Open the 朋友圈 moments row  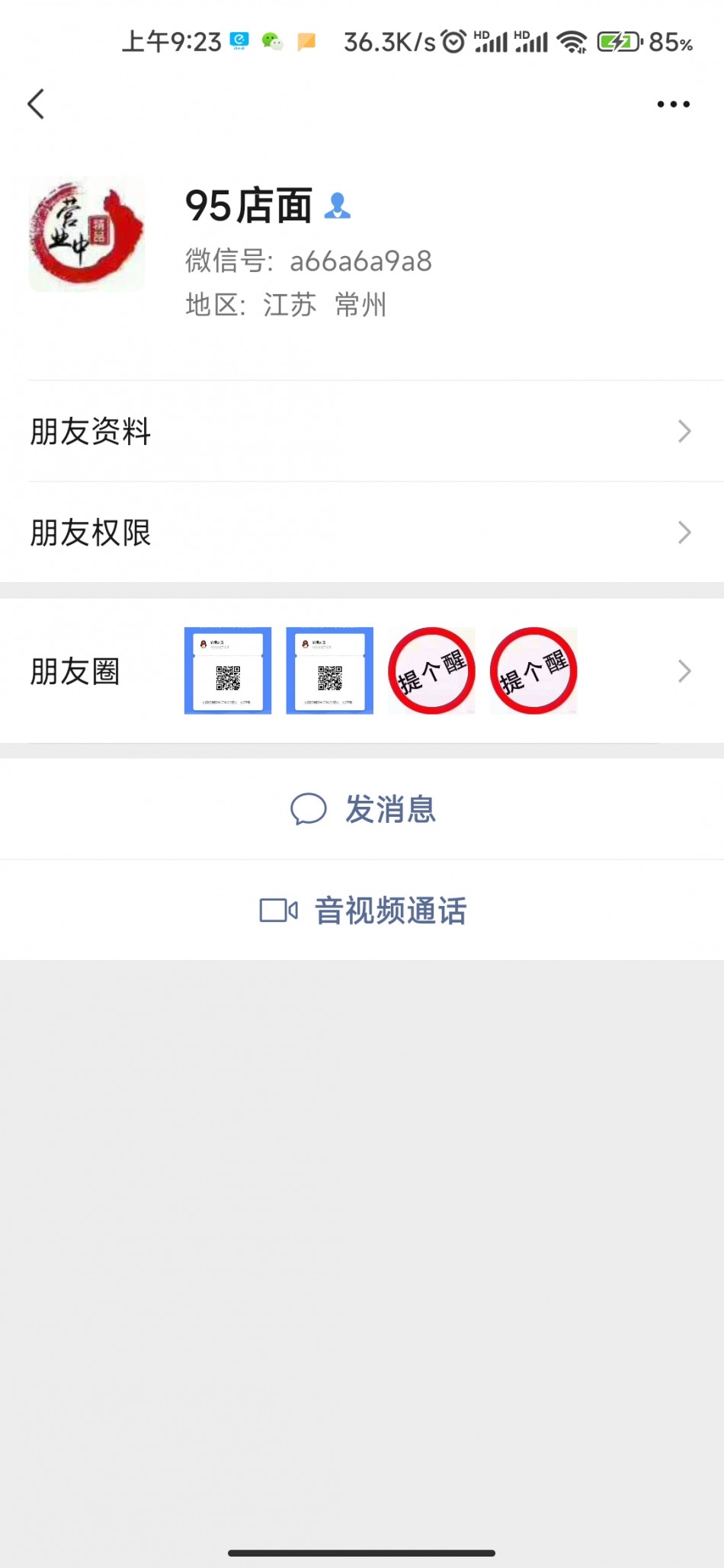[x=362, y=671]
